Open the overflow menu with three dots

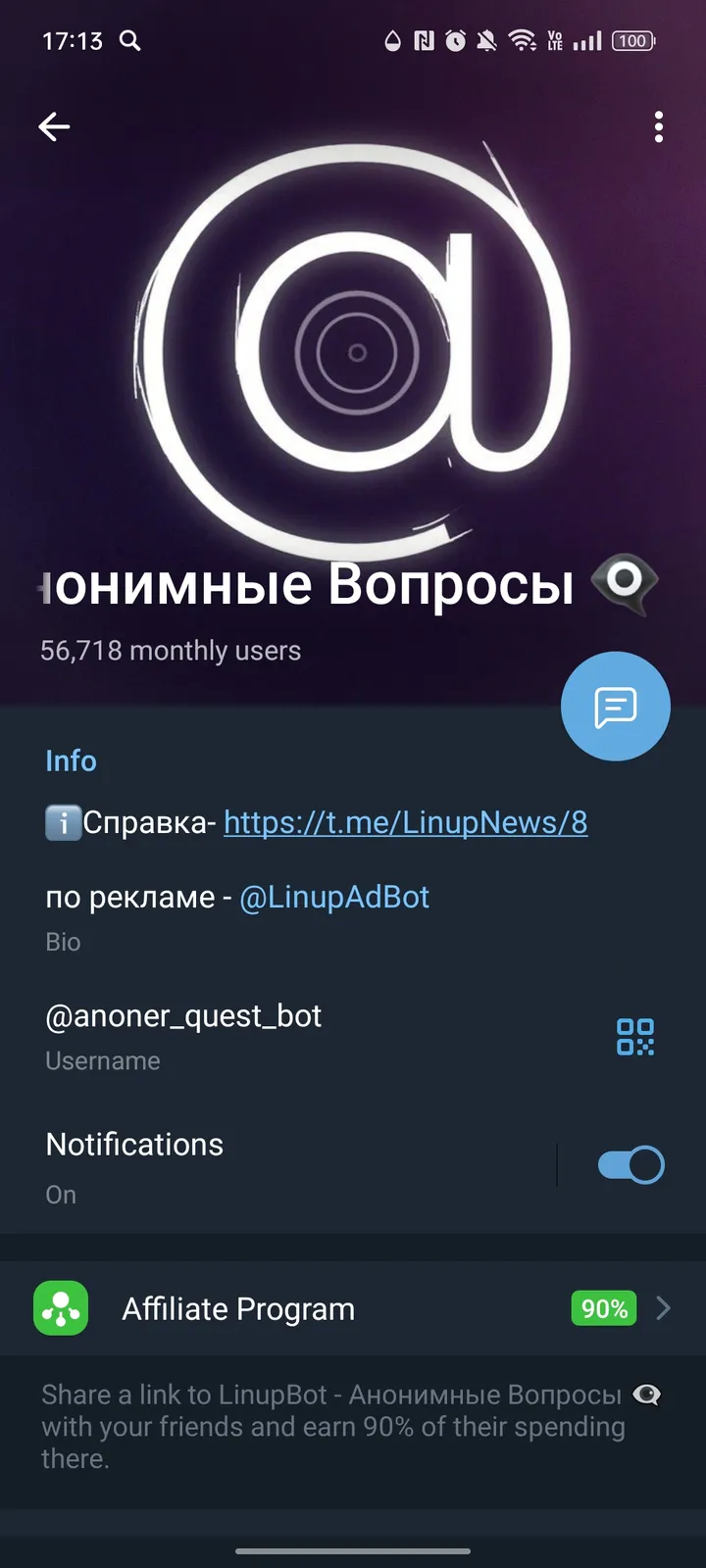[658, 126]
